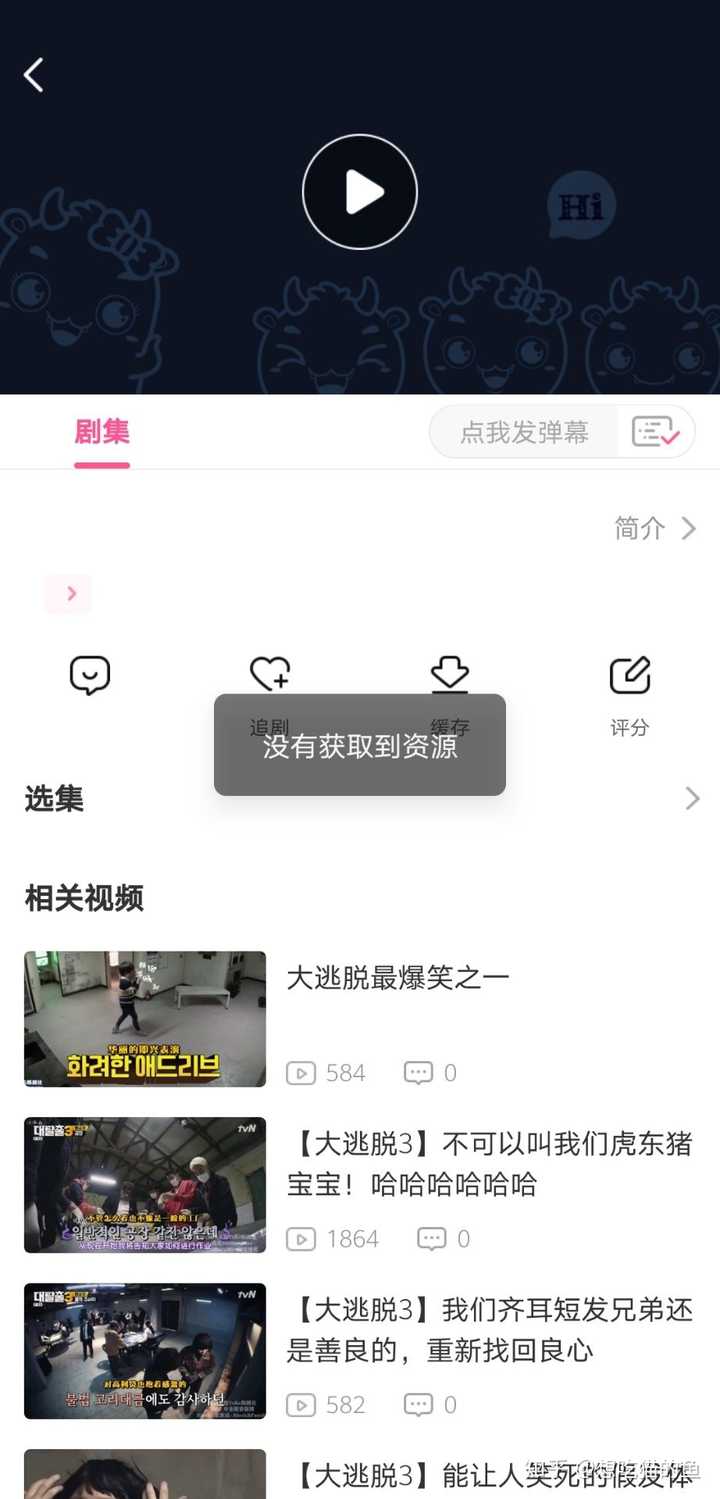
Task: Open 能让人笑死的假发 video
Action: 489,1474
